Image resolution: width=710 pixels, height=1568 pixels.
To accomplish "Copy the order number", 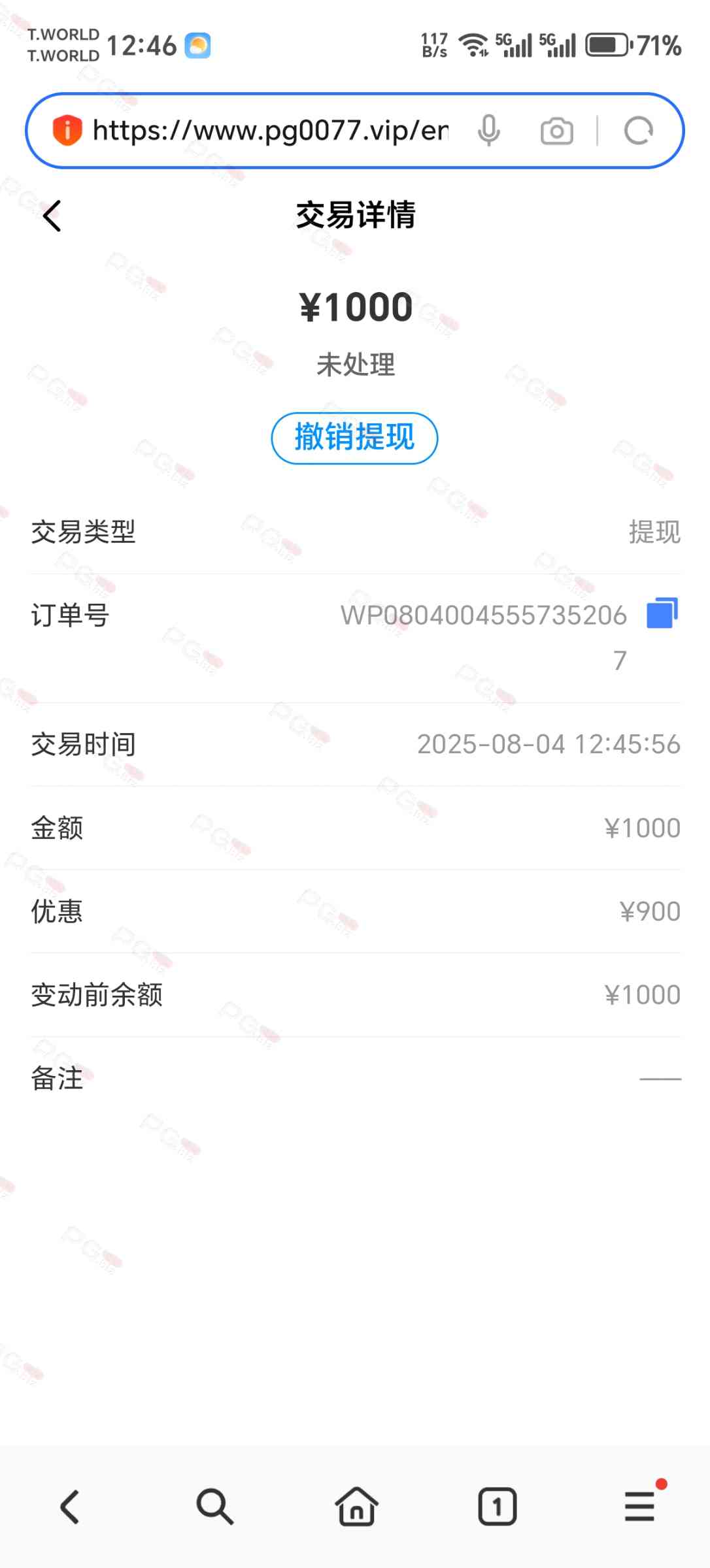I will coord(662,613).
